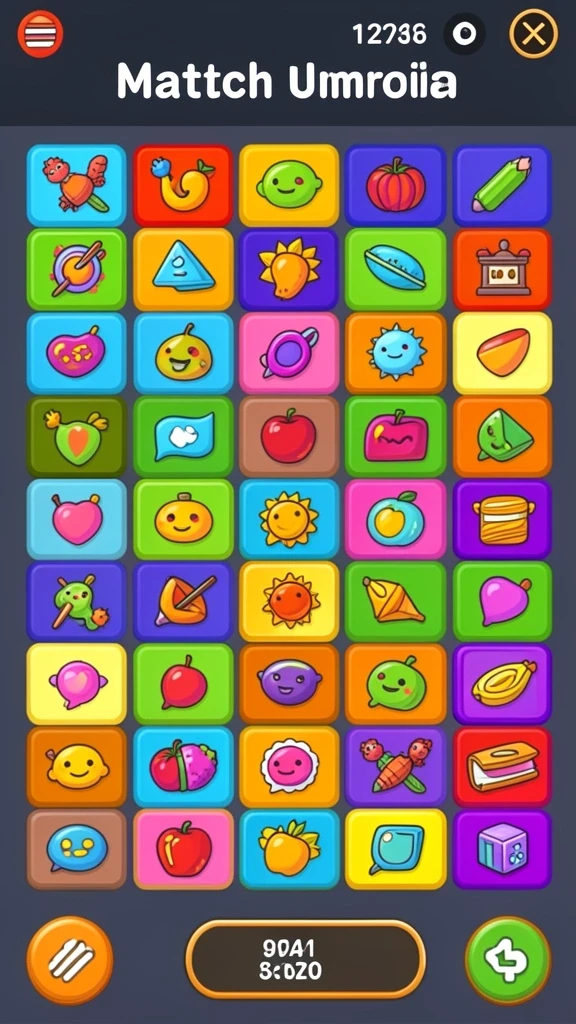Image resolution: width=576 pixels, height=1024 pixels.
Task: Tap the orange striped round button
Action: coord(70,960)
